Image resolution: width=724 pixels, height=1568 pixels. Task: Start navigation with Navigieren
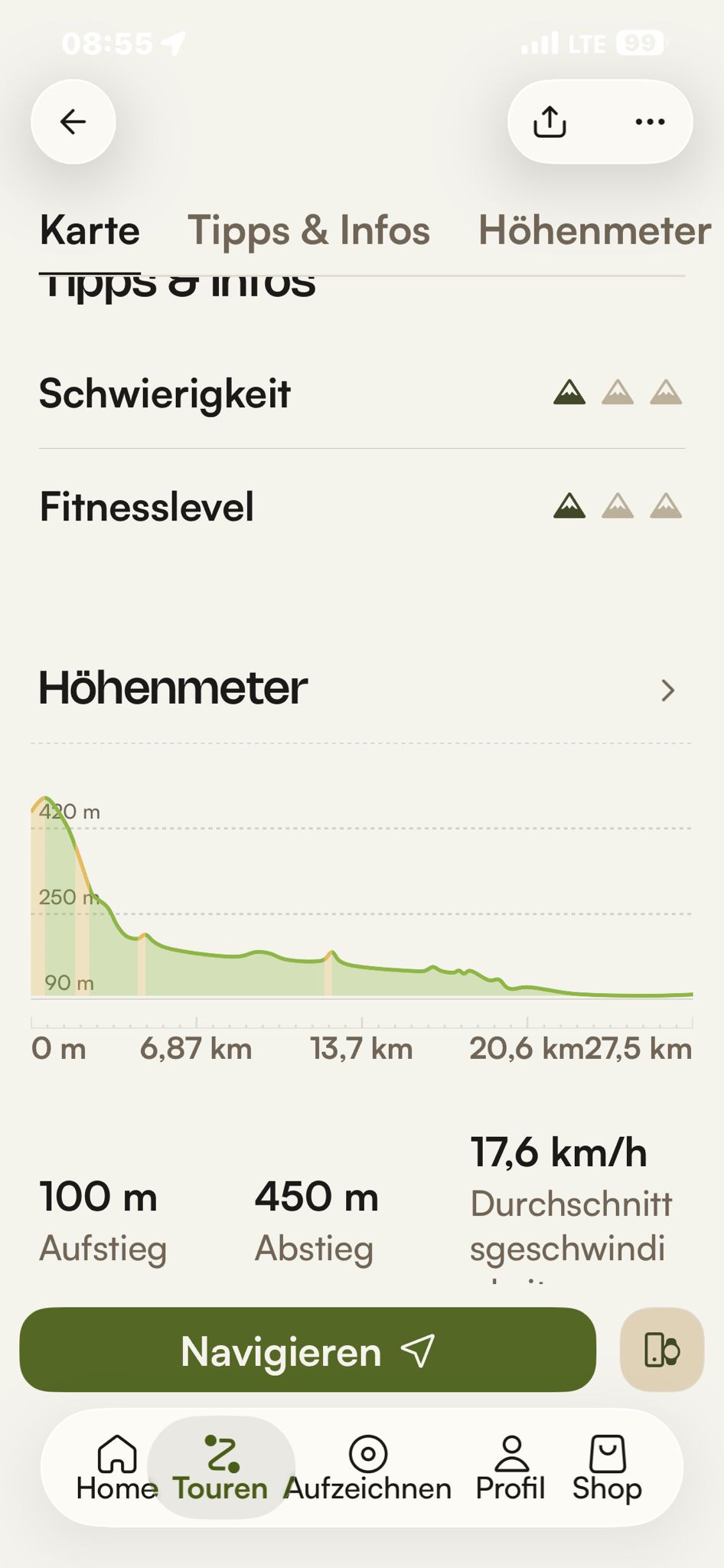308,1349
